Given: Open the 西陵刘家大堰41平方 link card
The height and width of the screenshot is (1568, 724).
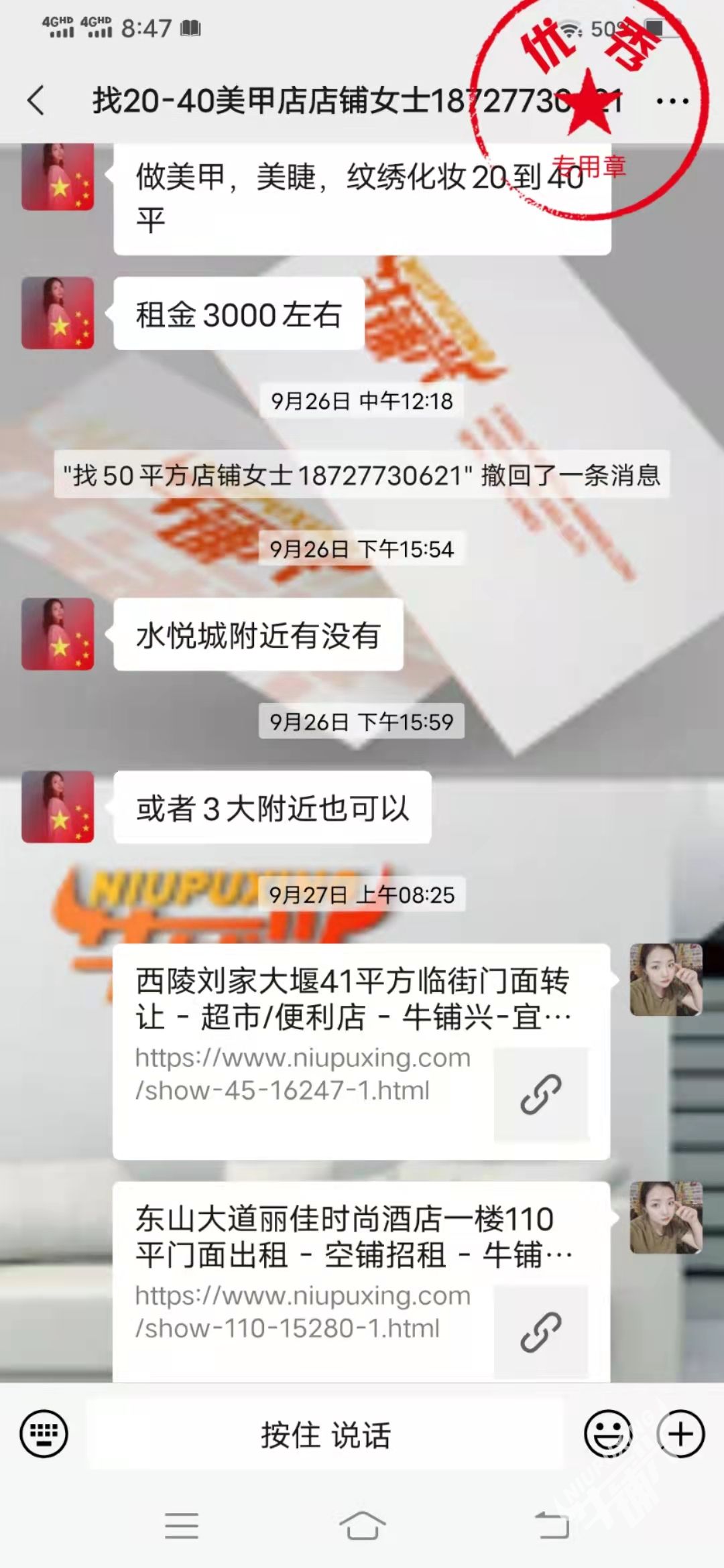Looking at the screenshot, I should pyautogui.click(x=361, y=1051).
